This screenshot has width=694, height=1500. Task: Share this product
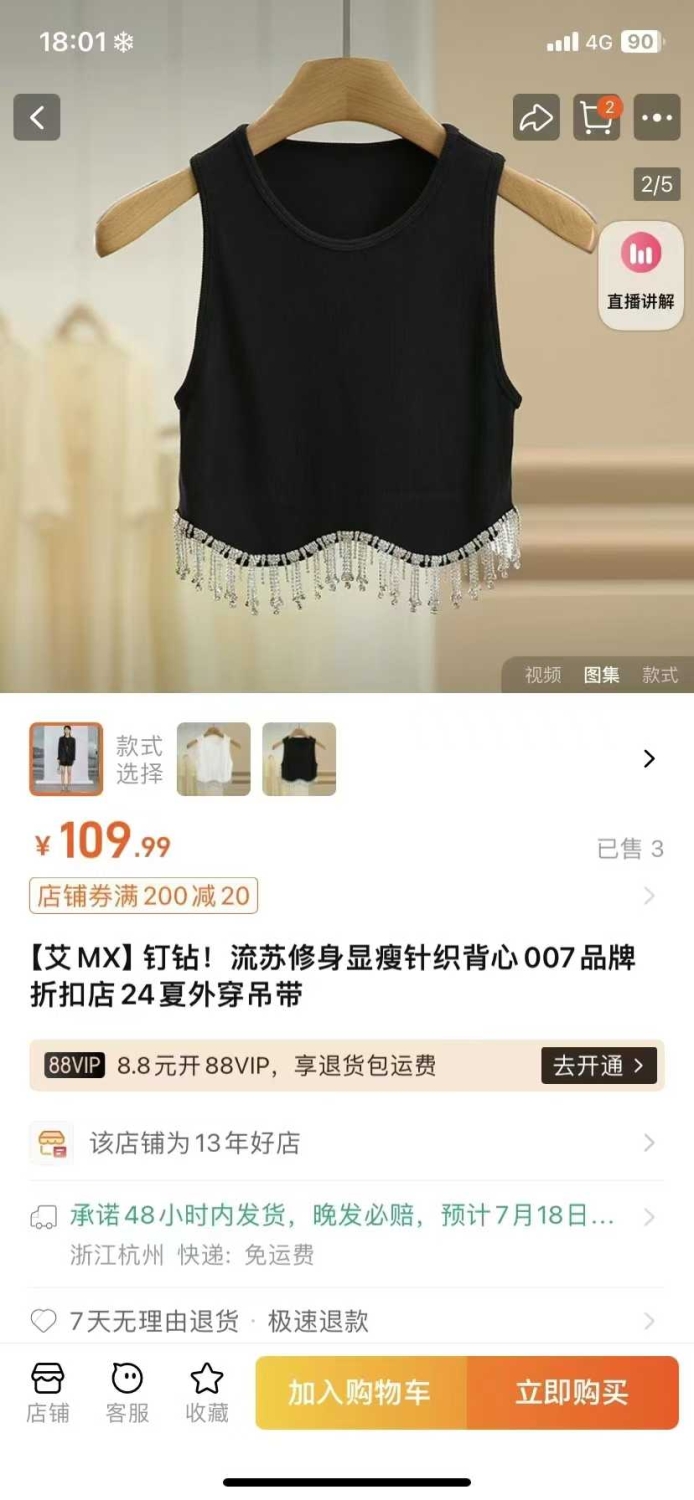click(x=536, y=118)
